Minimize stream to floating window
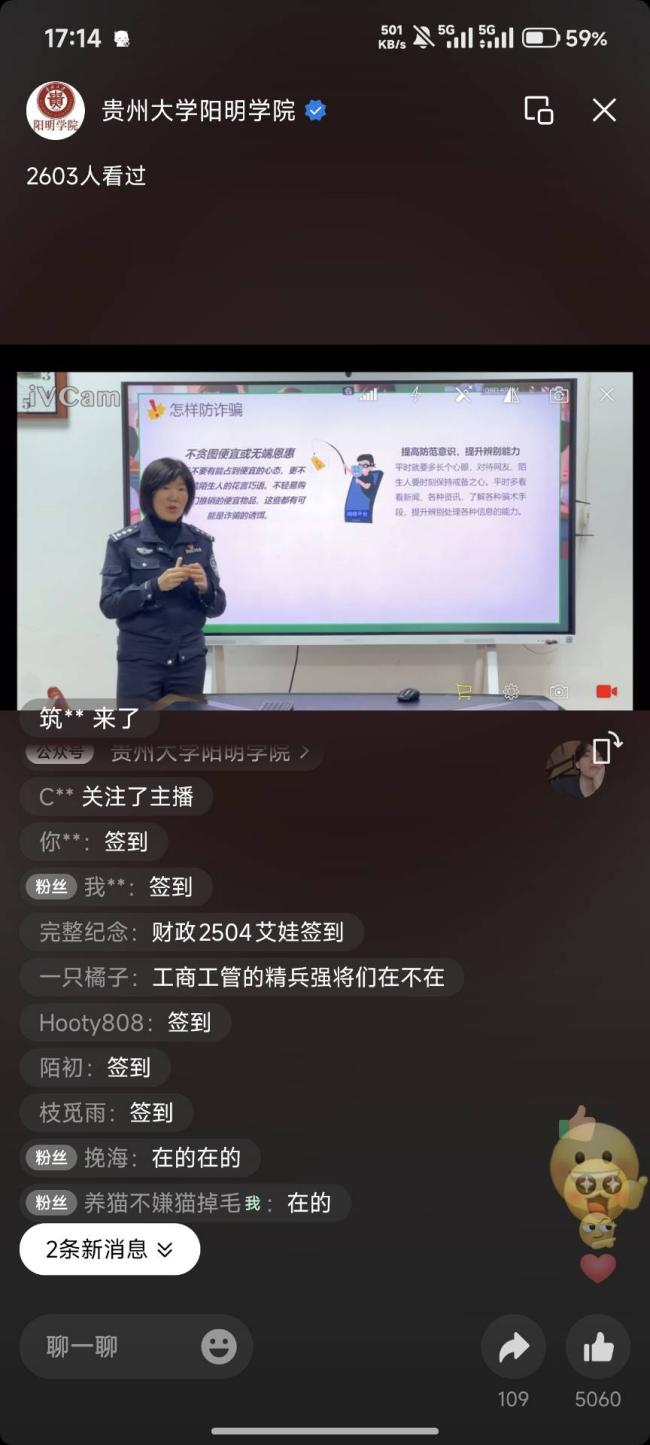Screen dimensions: 650x1445 (538, 110)
